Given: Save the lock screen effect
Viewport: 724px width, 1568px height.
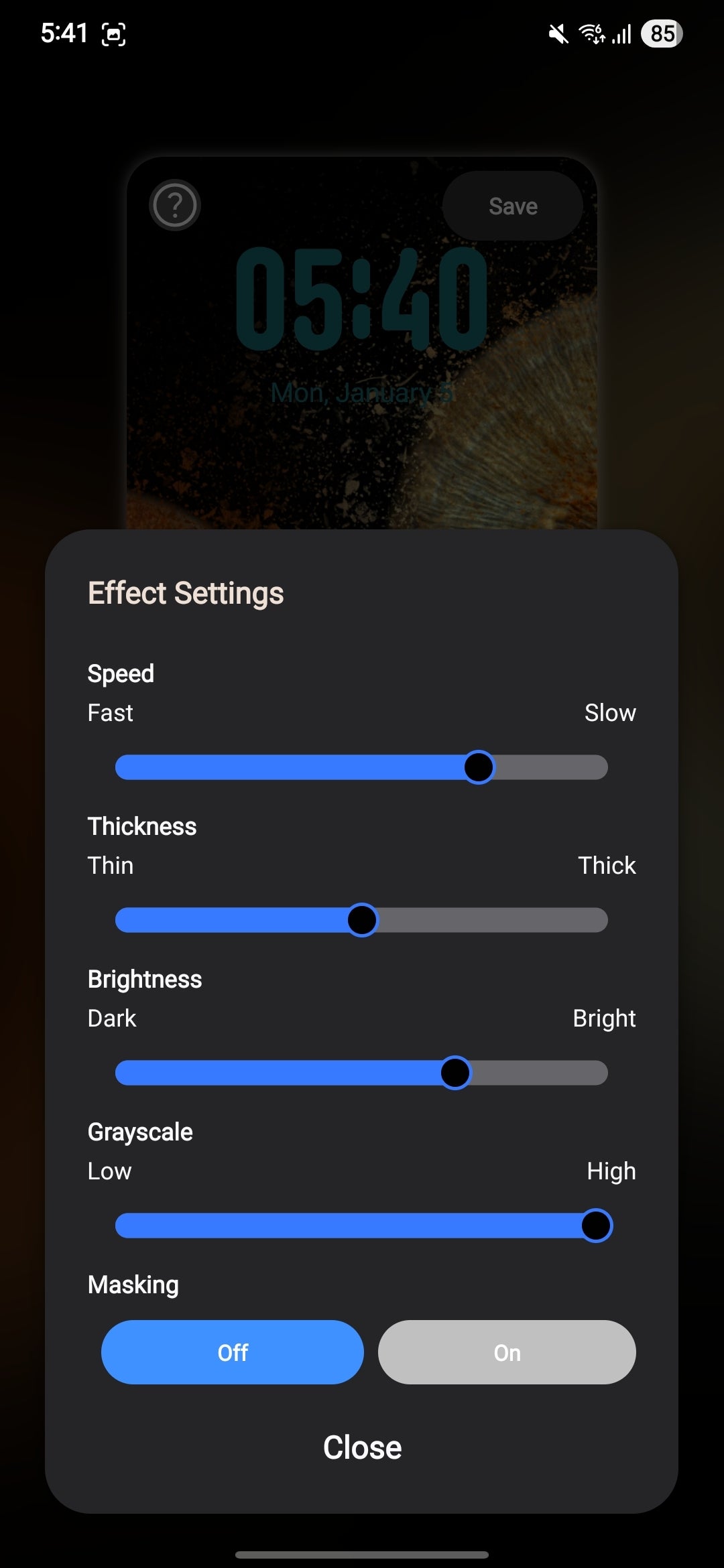Looking at the screenshot, I should [x=513, y=206].
